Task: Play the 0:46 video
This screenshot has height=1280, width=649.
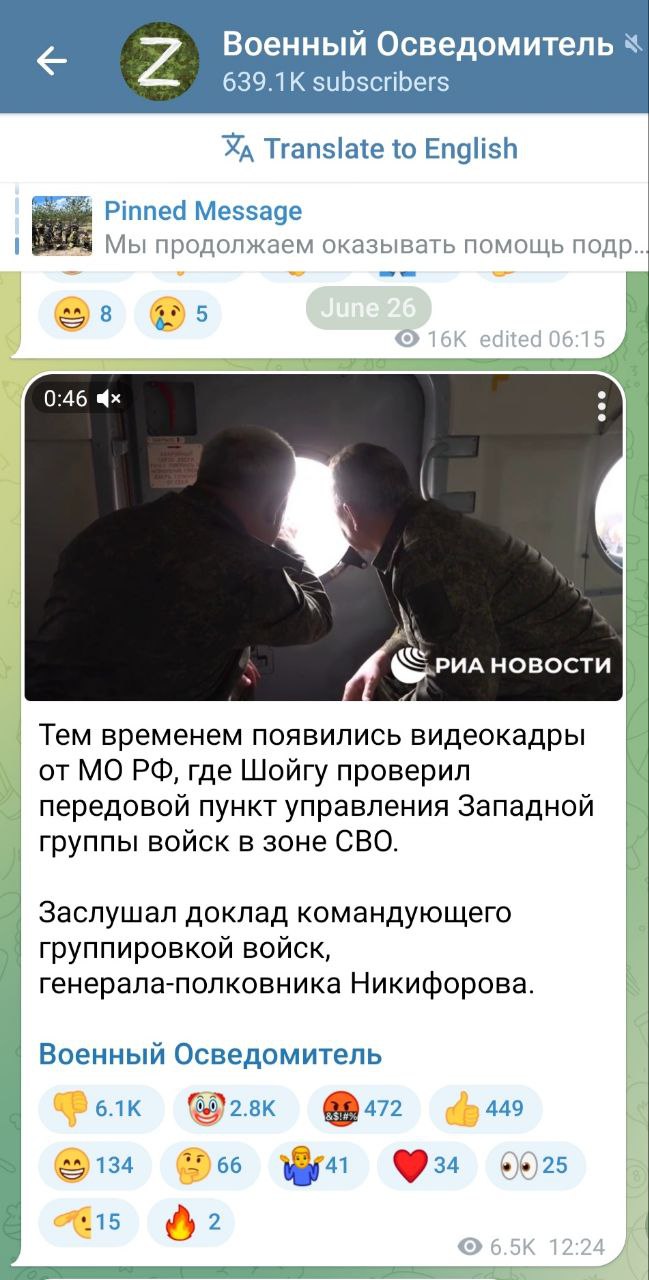Action: coord(323,538)
